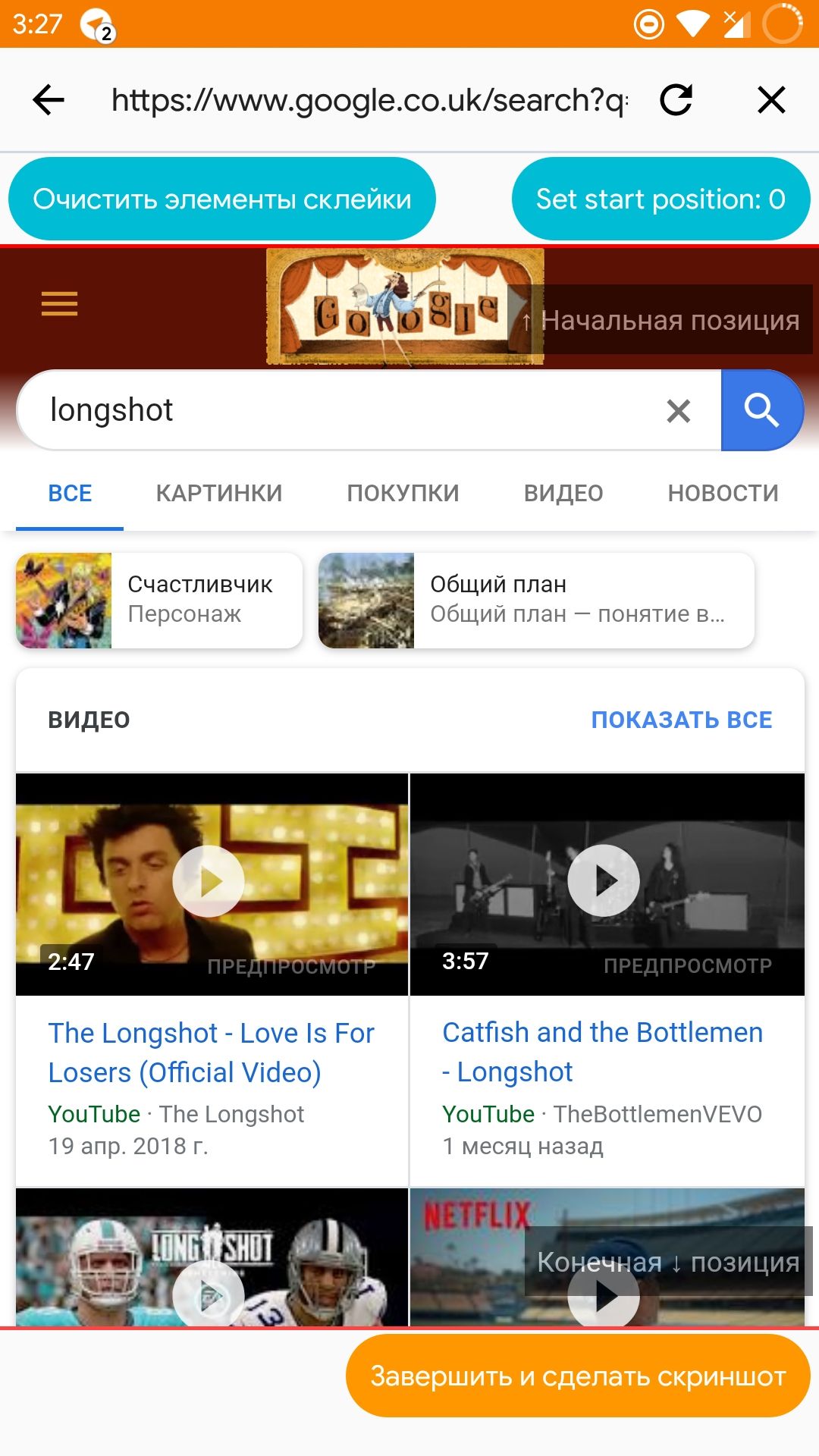Tap Завершить и сделать скриншот button

tap(578, 1376)
